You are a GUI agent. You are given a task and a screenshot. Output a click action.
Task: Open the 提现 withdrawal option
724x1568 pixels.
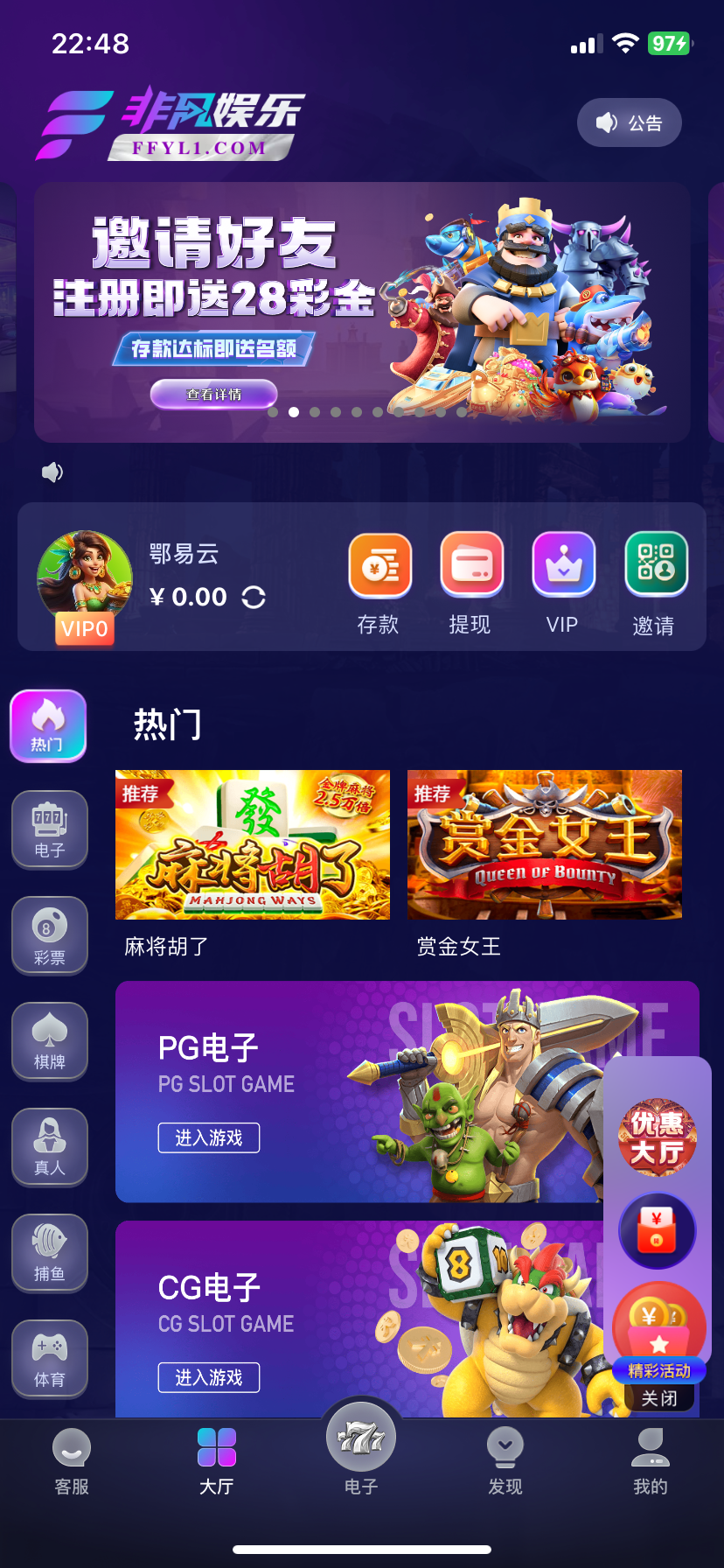[471, 584]
